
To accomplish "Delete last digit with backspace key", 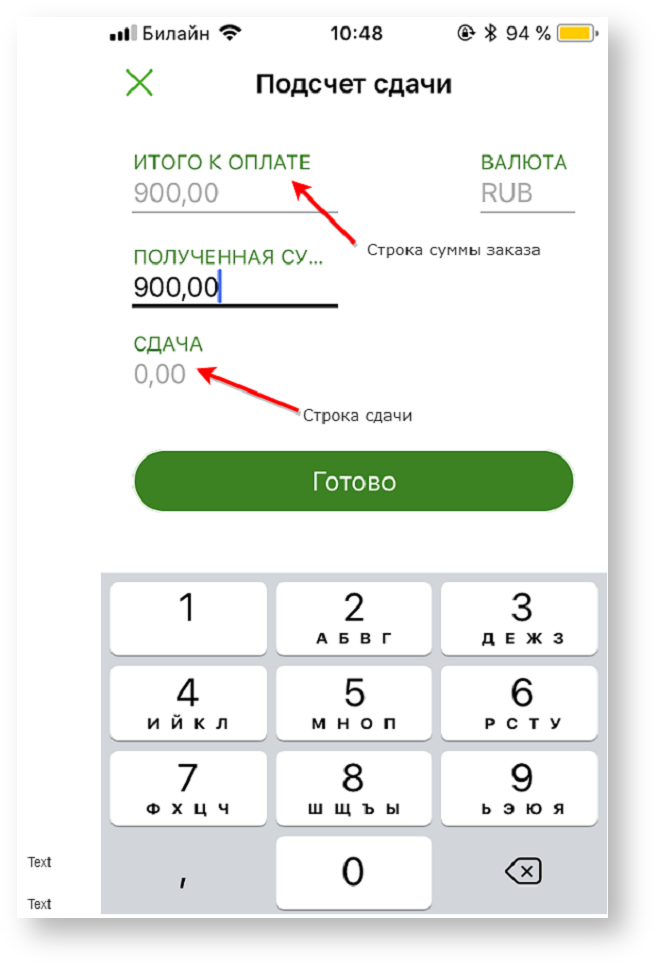I will 522,872.
